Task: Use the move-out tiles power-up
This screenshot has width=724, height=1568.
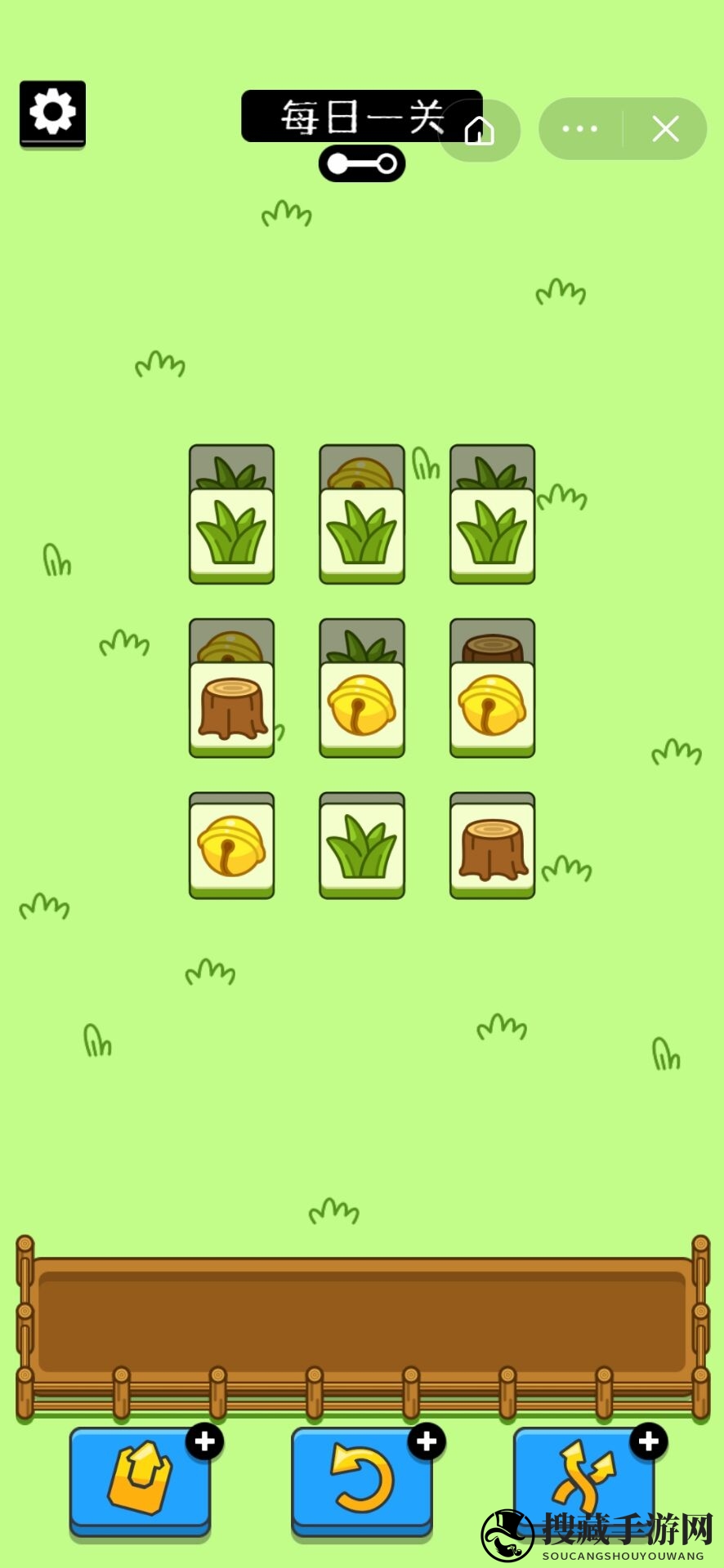Action: click(140, 1479)
